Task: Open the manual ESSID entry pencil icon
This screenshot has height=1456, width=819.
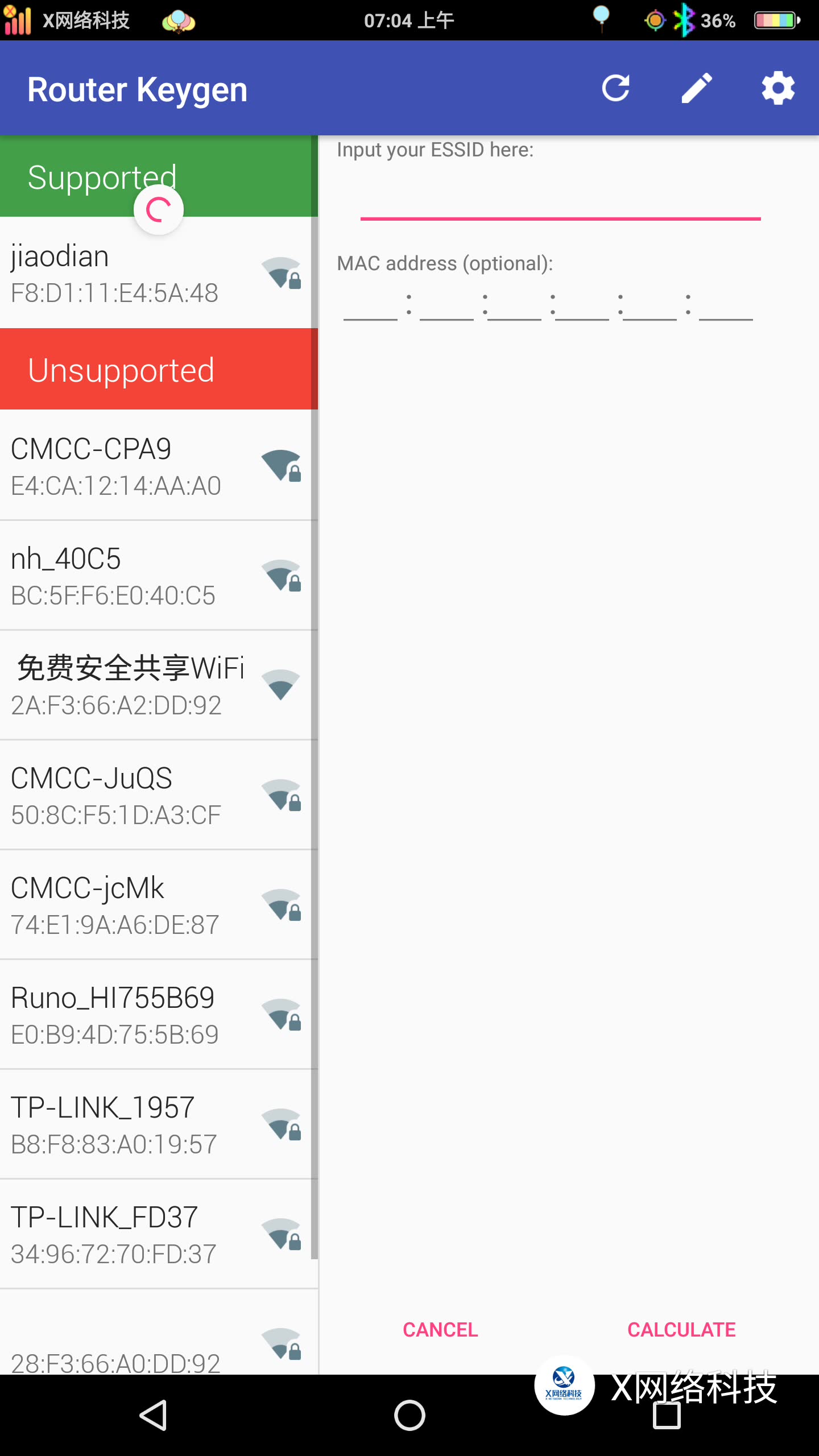Action: 697,88
